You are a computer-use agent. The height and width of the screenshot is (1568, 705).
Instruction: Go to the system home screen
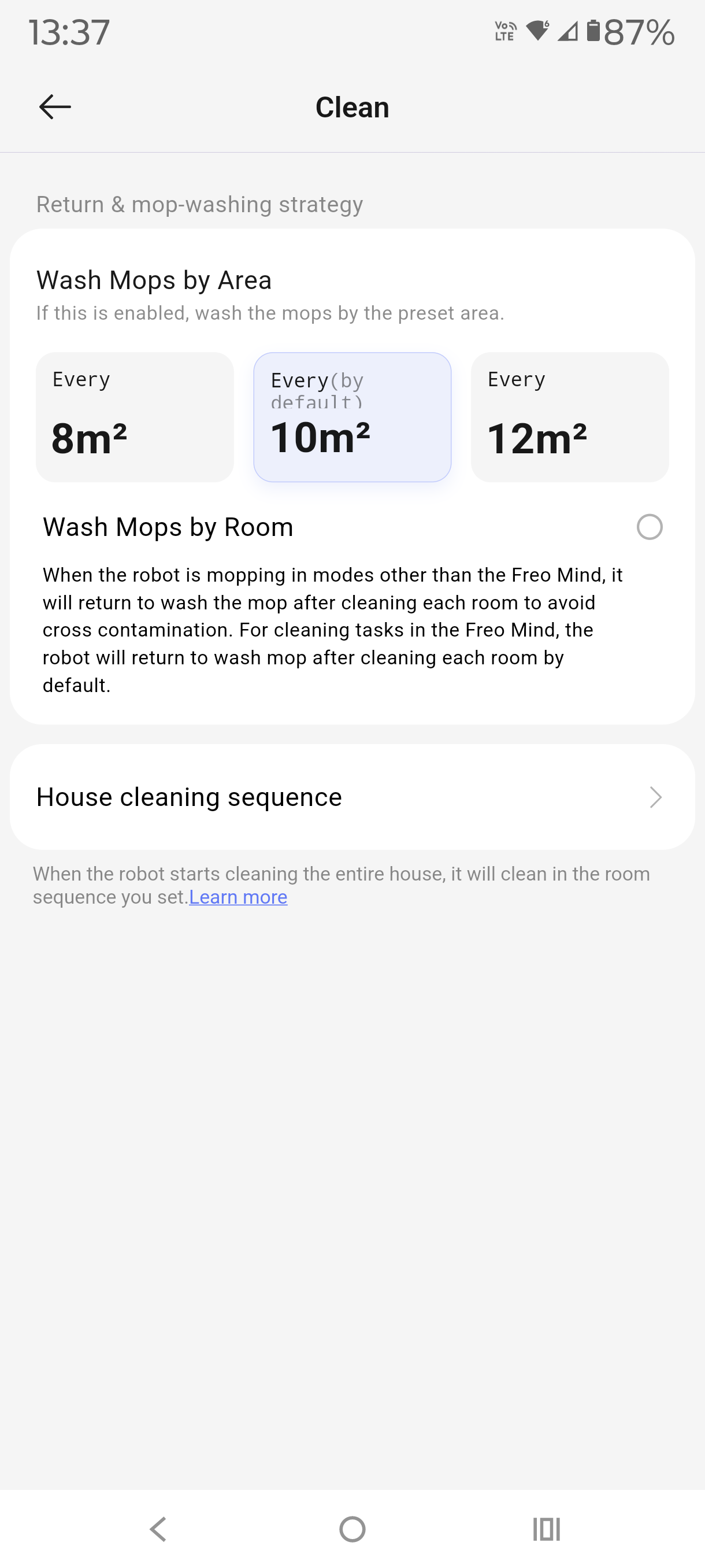coord(352,1529)
